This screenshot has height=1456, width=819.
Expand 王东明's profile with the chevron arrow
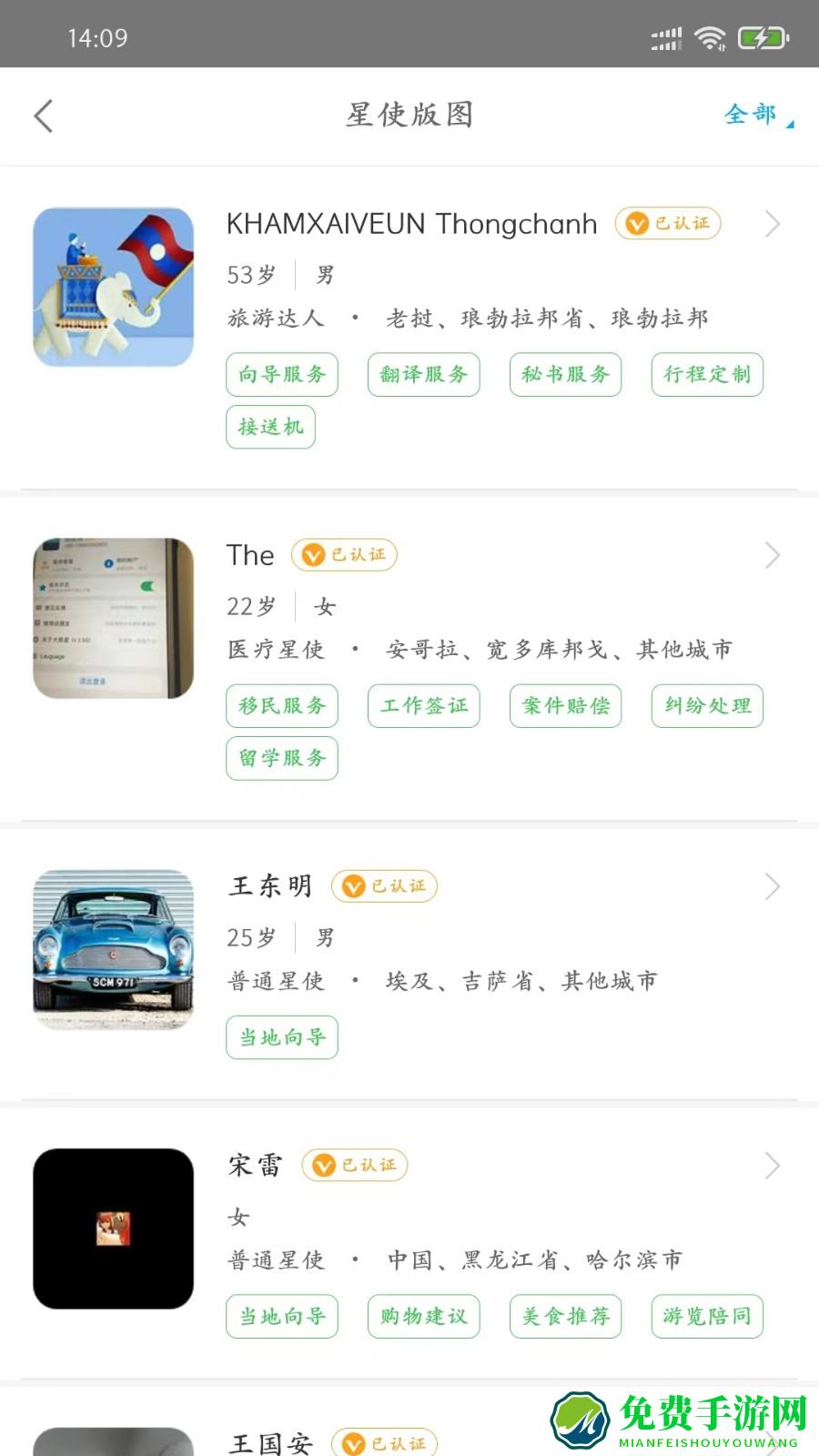pyautogui.click(x=773, y=886)
